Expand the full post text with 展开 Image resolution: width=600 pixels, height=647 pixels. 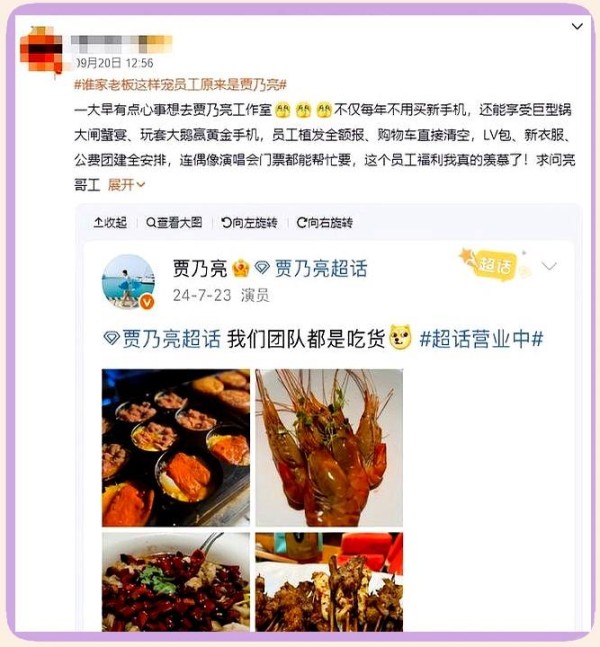[126, 184]
